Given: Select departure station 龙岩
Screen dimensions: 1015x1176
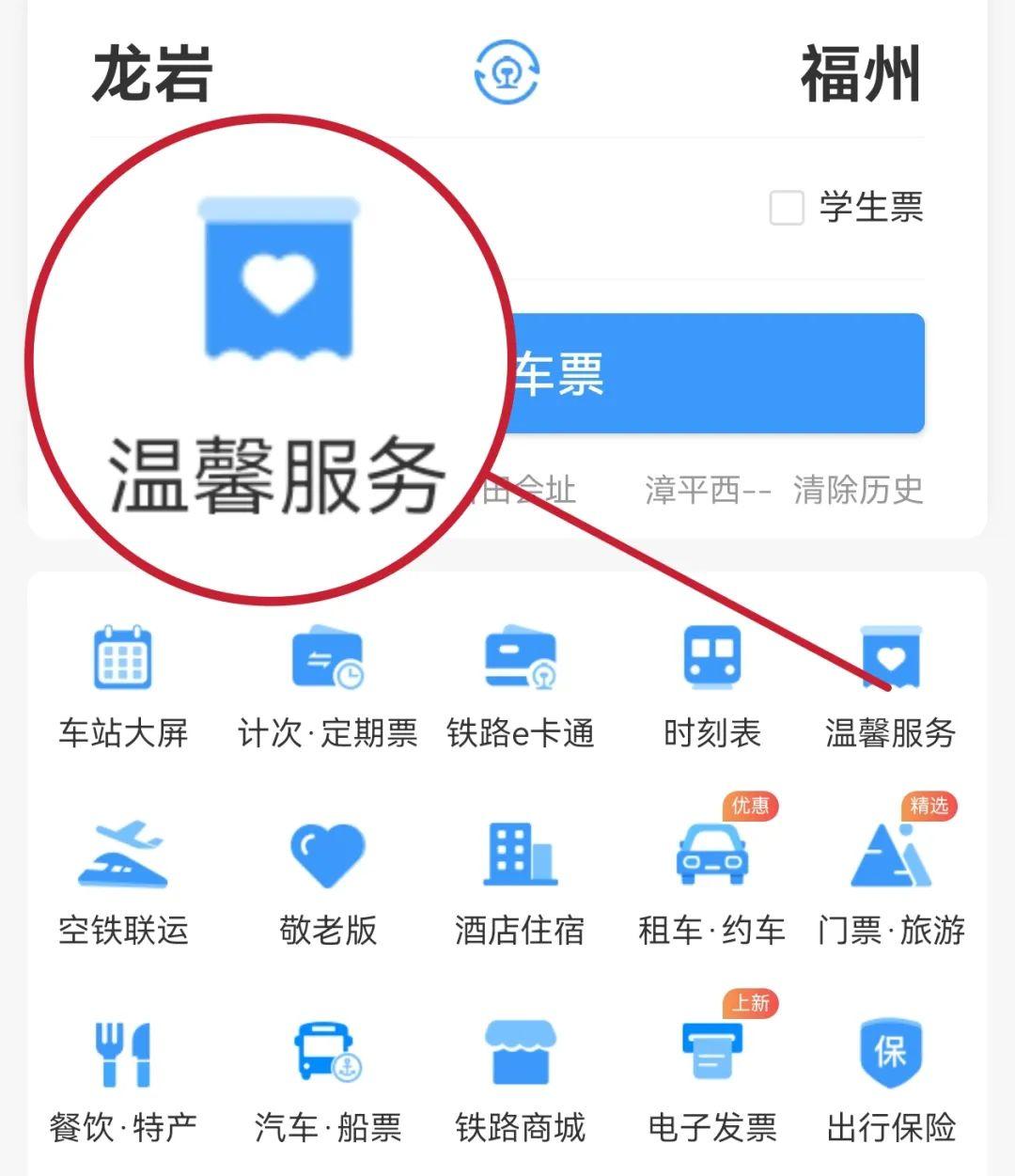Looking at the screenshot, I should (x=152, y=74).
